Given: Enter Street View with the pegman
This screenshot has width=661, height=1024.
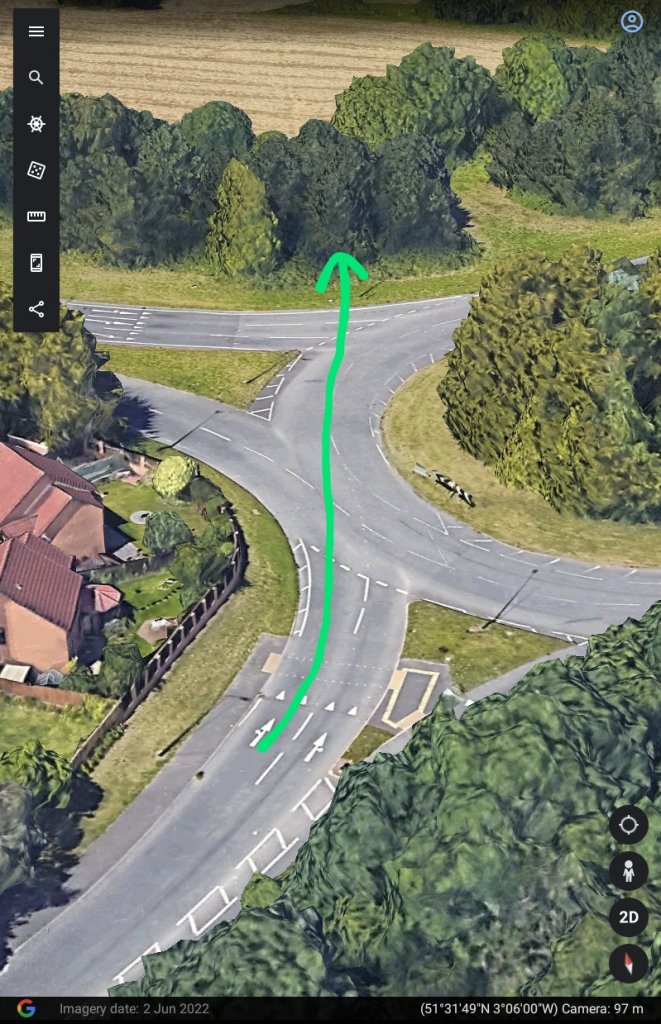Looking at the screenshot, I should (628, 872).
